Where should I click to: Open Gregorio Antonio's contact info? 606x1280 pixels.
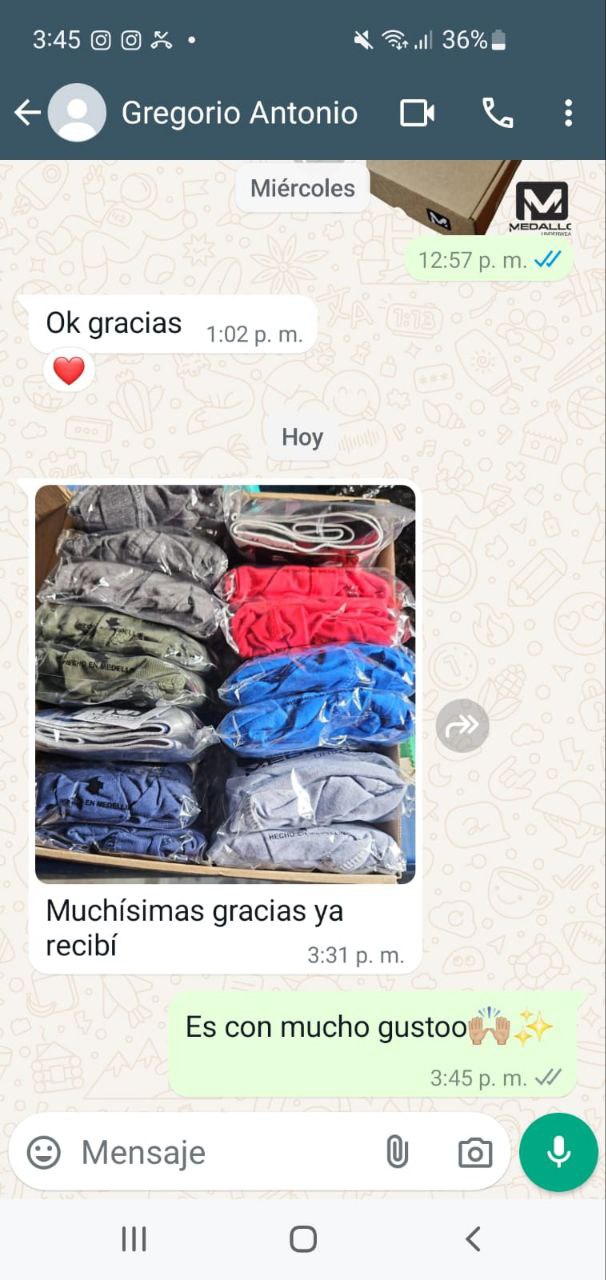pos(238,113)
